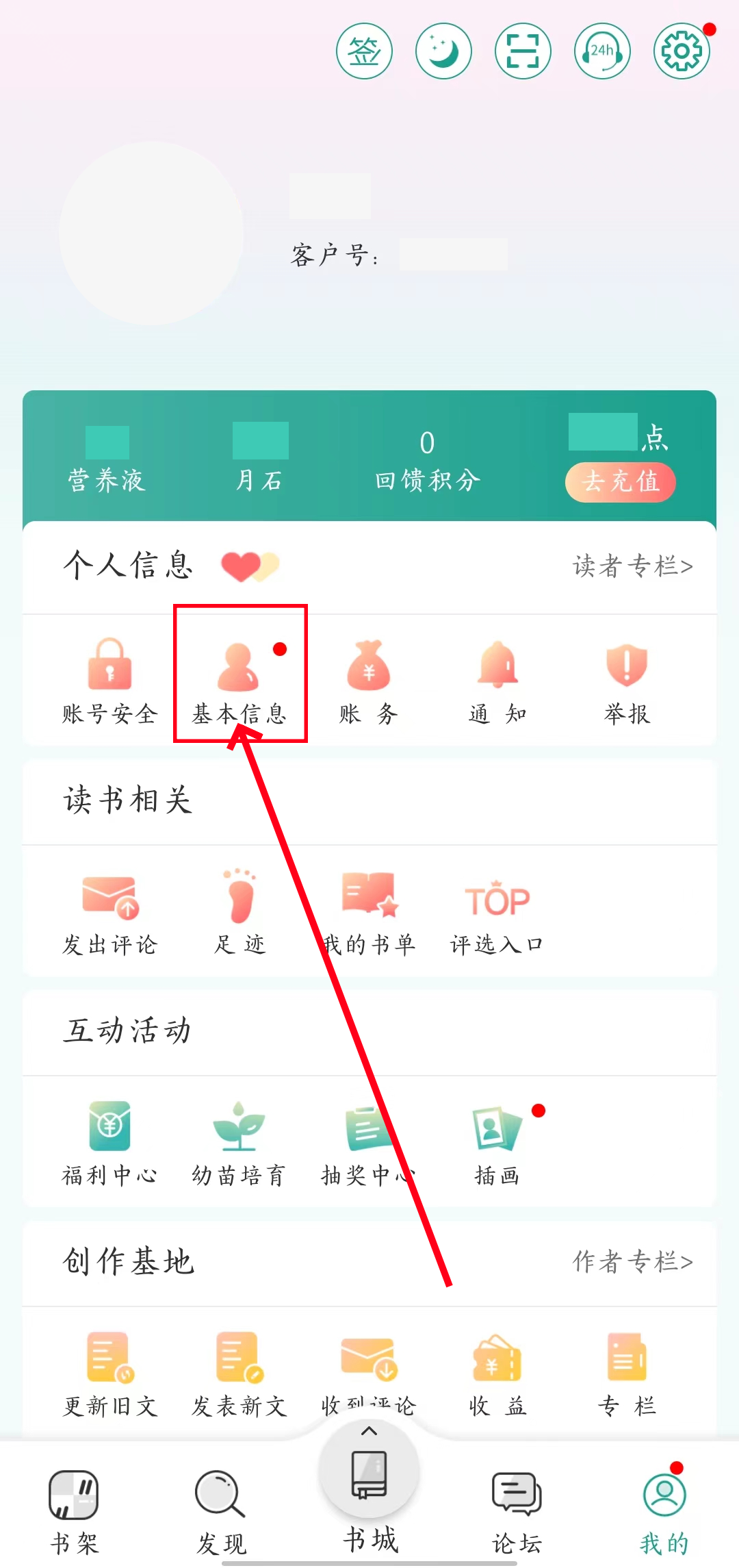This screenshot has width=739, height=1568.
Task: Switch to the 书城 tab
Action: [369, 1500]
